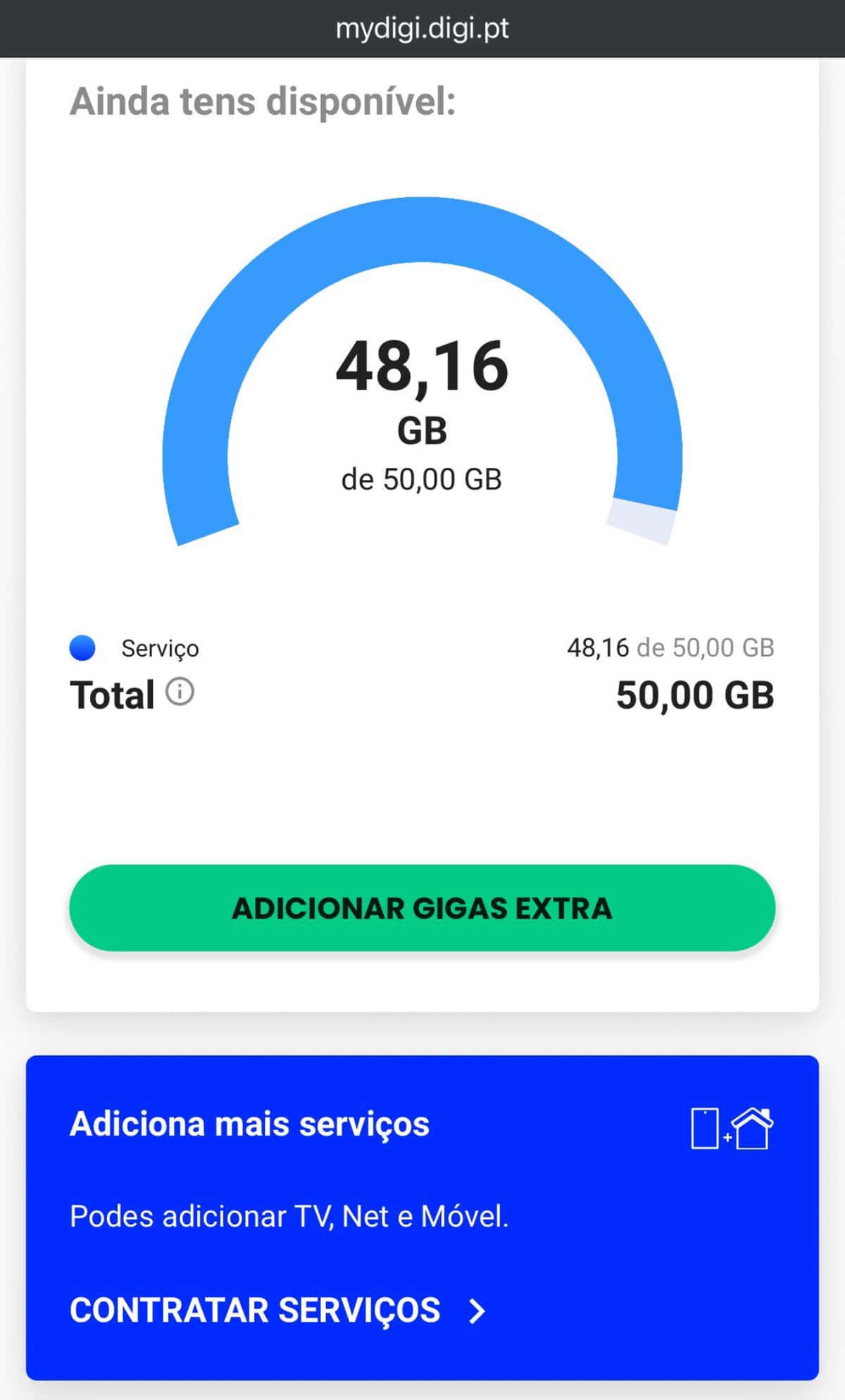Image resolution: width=845 pixels, height=1400 pixels.
Task: Click the right-pointing chevron on the blue card
Action: pos(478,1311)
